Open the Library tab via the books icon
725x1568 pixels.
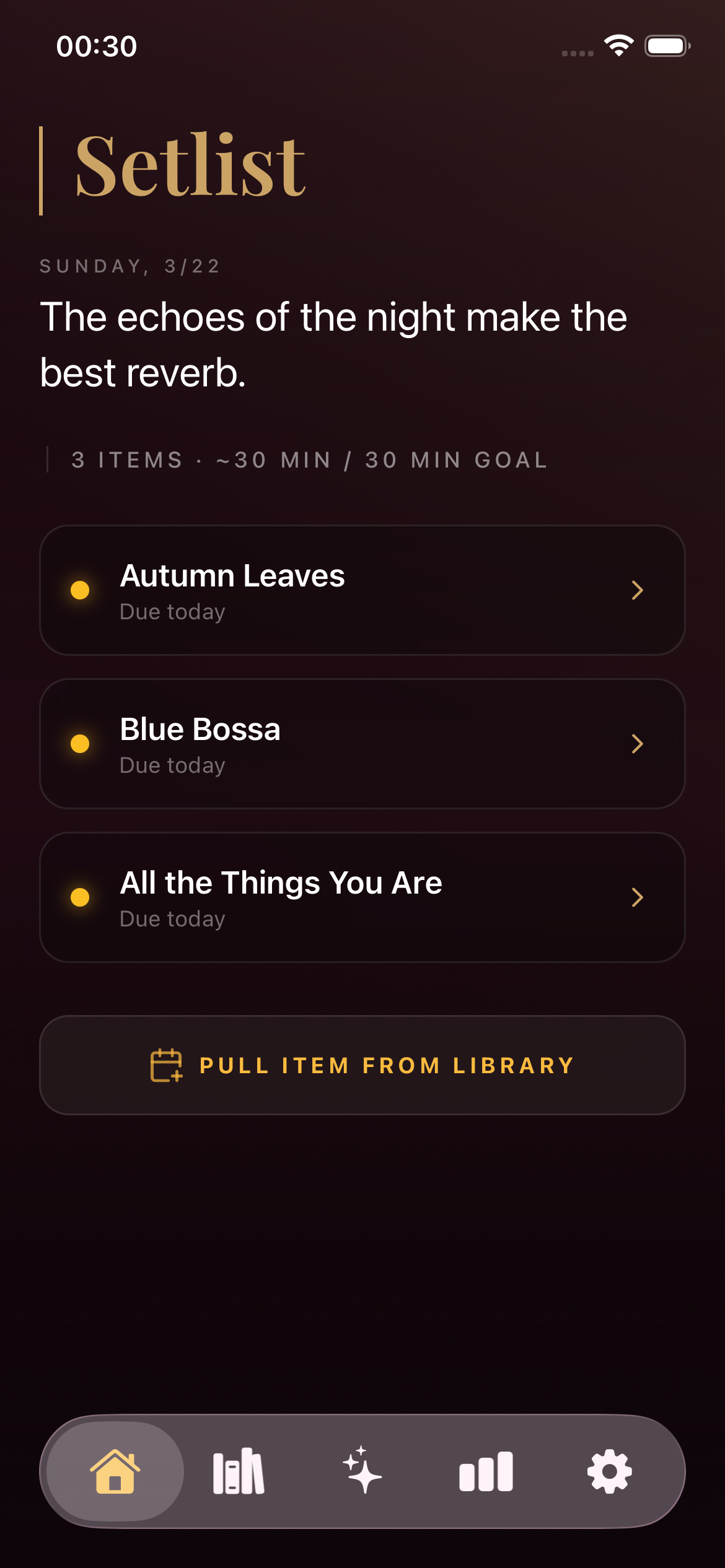239,1473
